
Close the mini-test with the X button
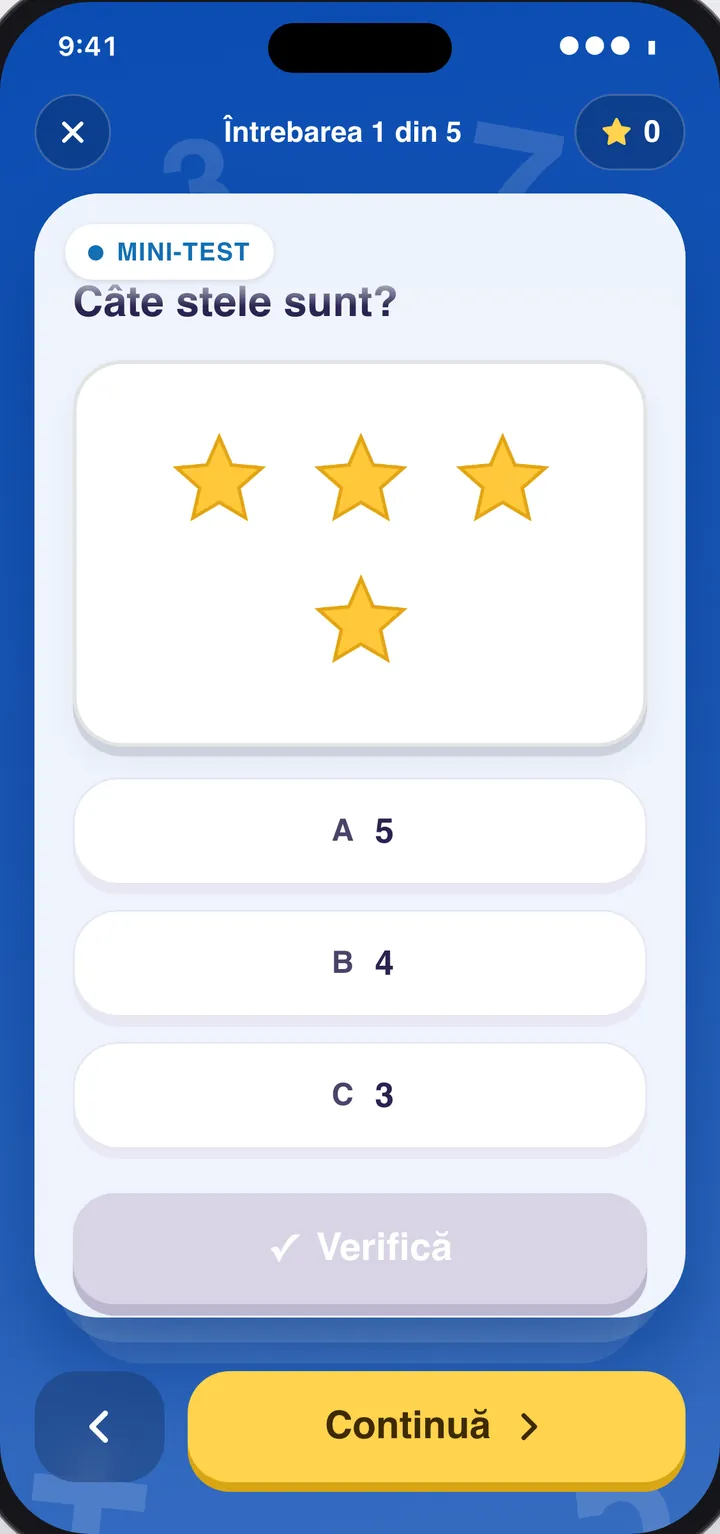click(x=73, y=132)
